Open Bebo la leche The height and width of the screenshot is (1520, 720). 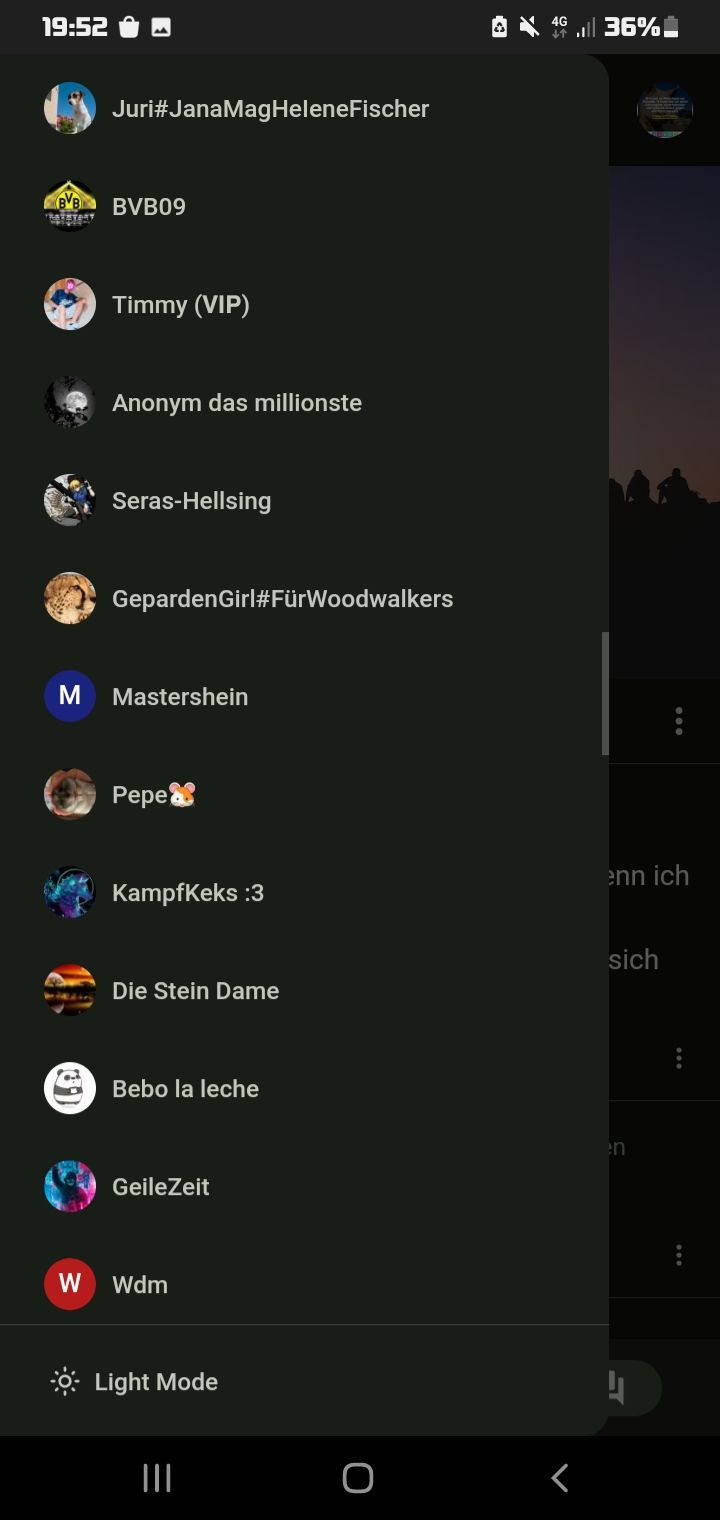pyautogui.click(x=185, y=1089)
